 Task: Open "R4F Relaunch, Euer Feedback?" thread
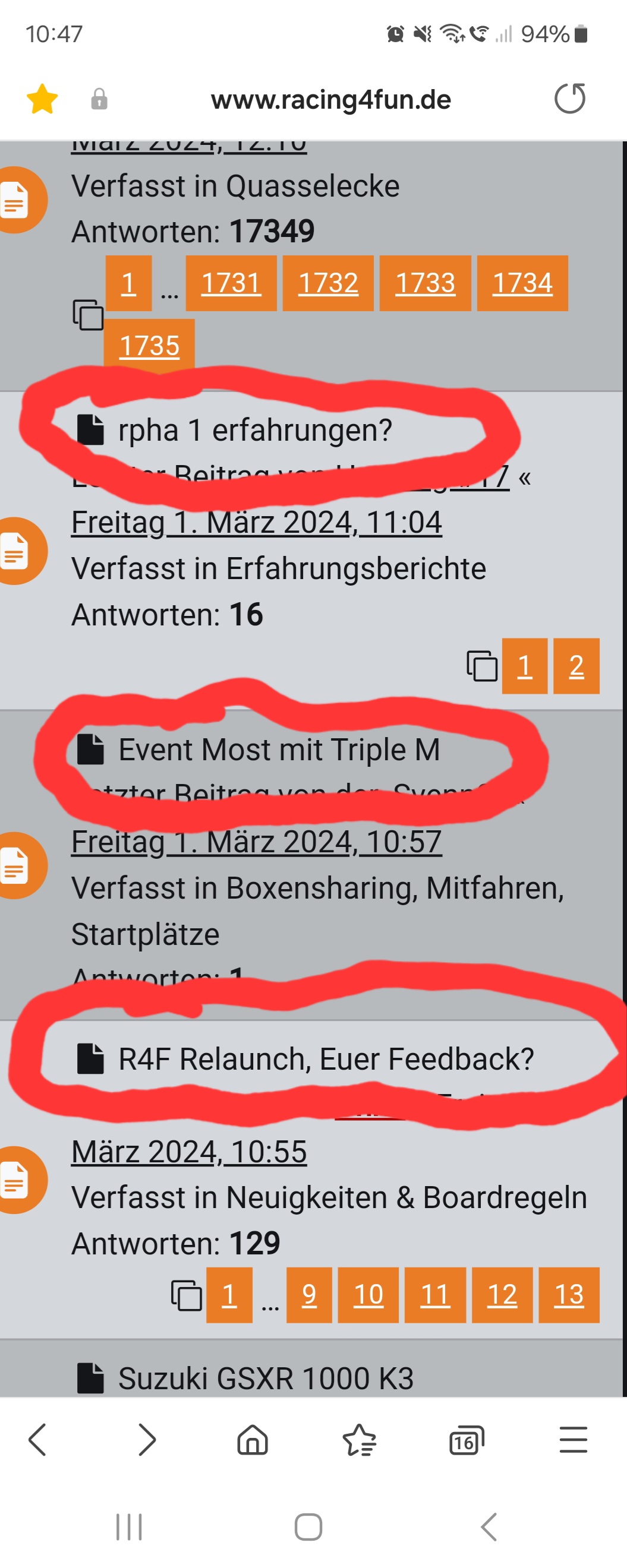point(325,1059)
